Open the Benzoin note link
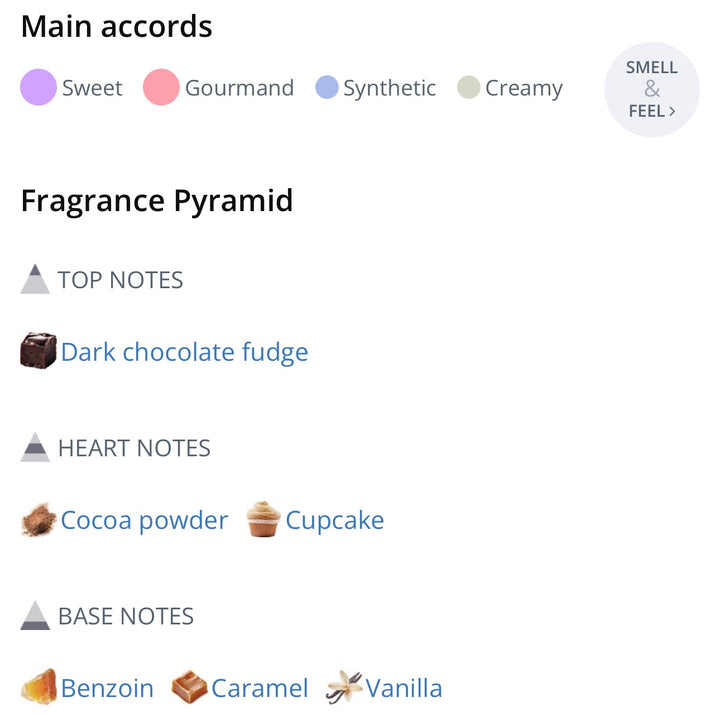Viewport: 720px width, 716px height. coord(107,688)
